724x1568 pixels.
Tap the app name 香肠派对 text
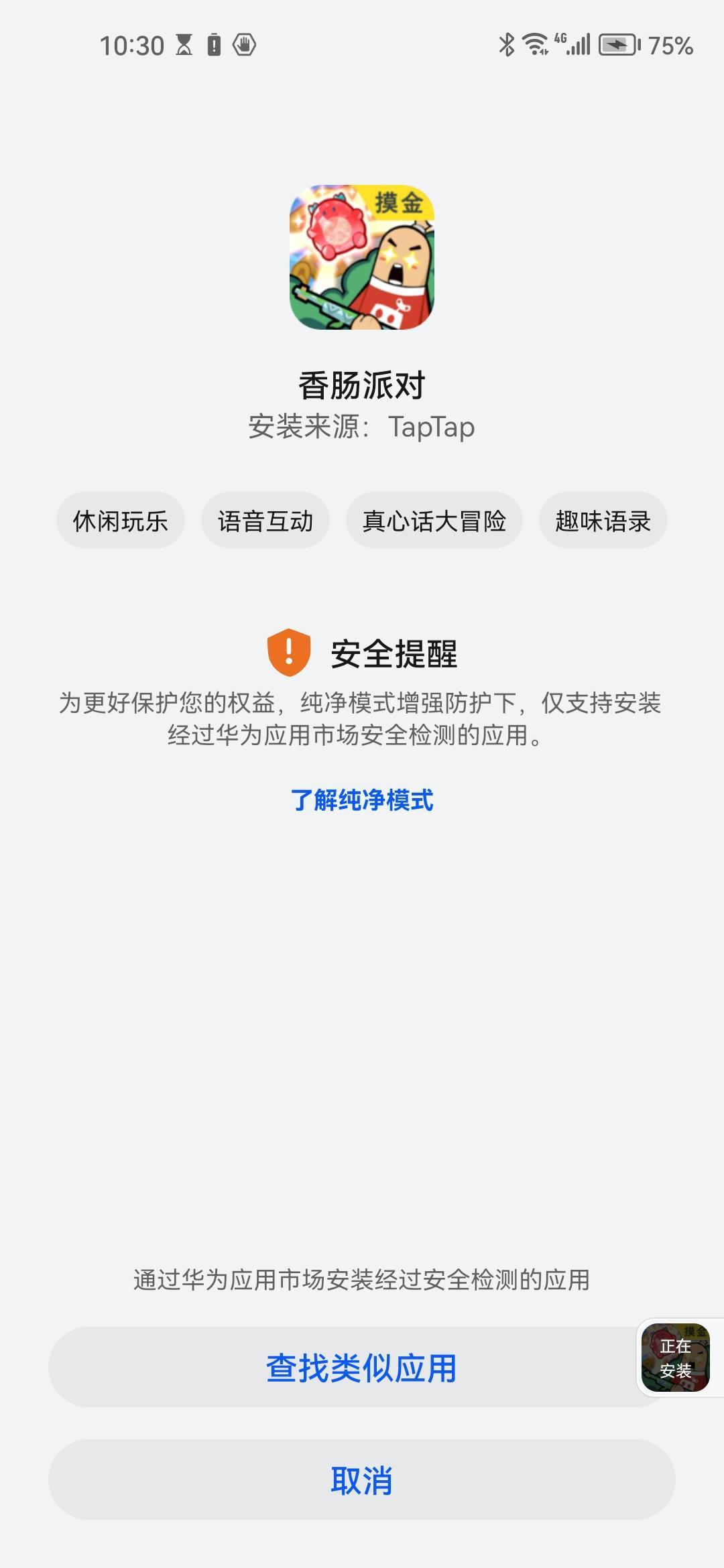tap(361, 382)
